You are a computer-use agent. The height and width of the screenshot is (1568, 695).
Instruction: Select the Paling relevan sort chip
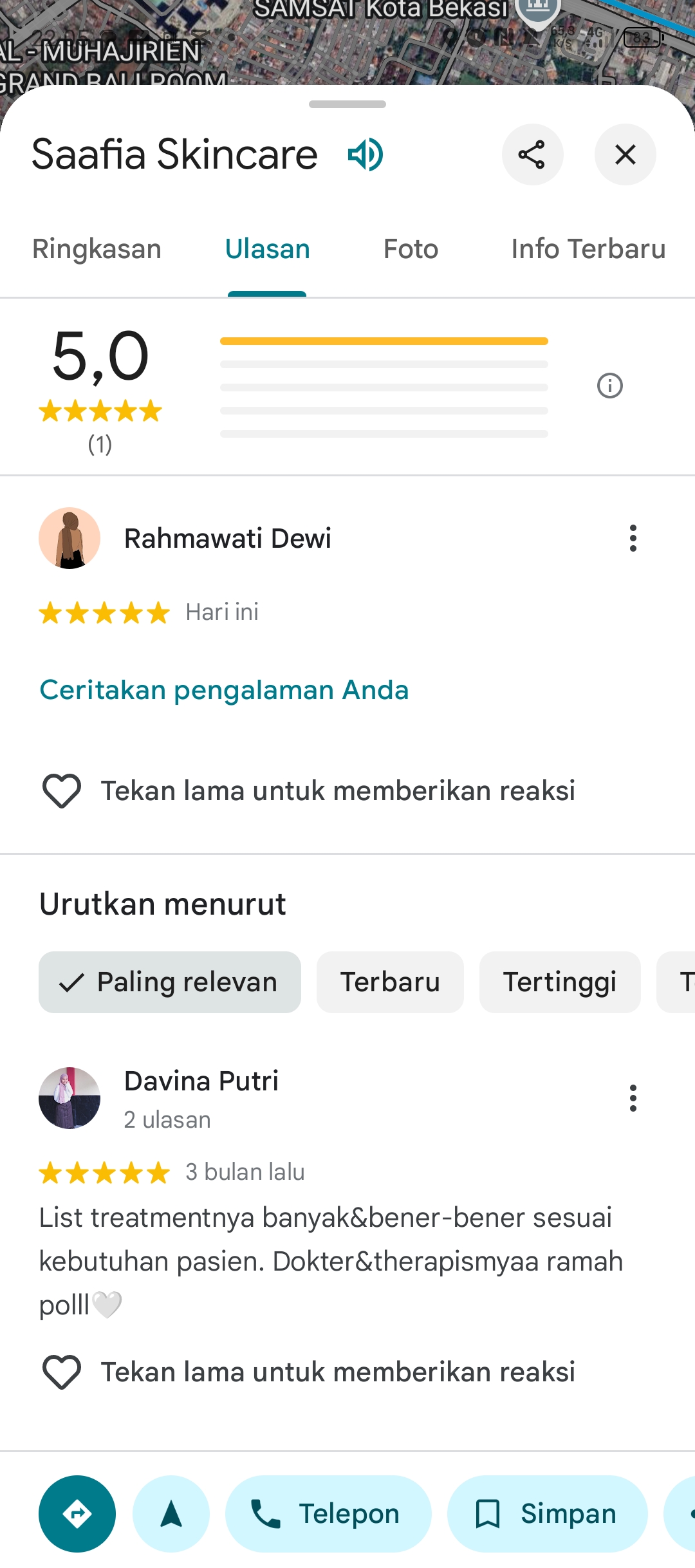[x=170, y=982]
